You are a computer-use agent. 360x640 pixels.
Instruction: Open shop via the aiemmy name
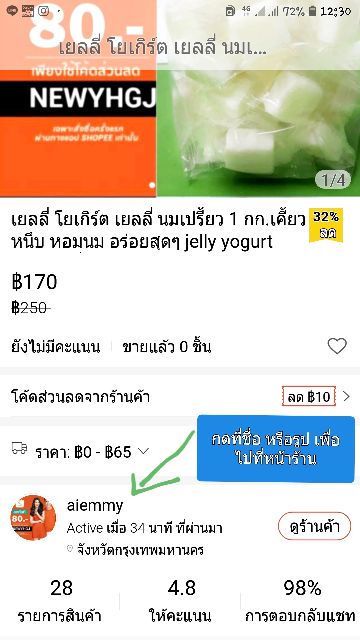95,506
